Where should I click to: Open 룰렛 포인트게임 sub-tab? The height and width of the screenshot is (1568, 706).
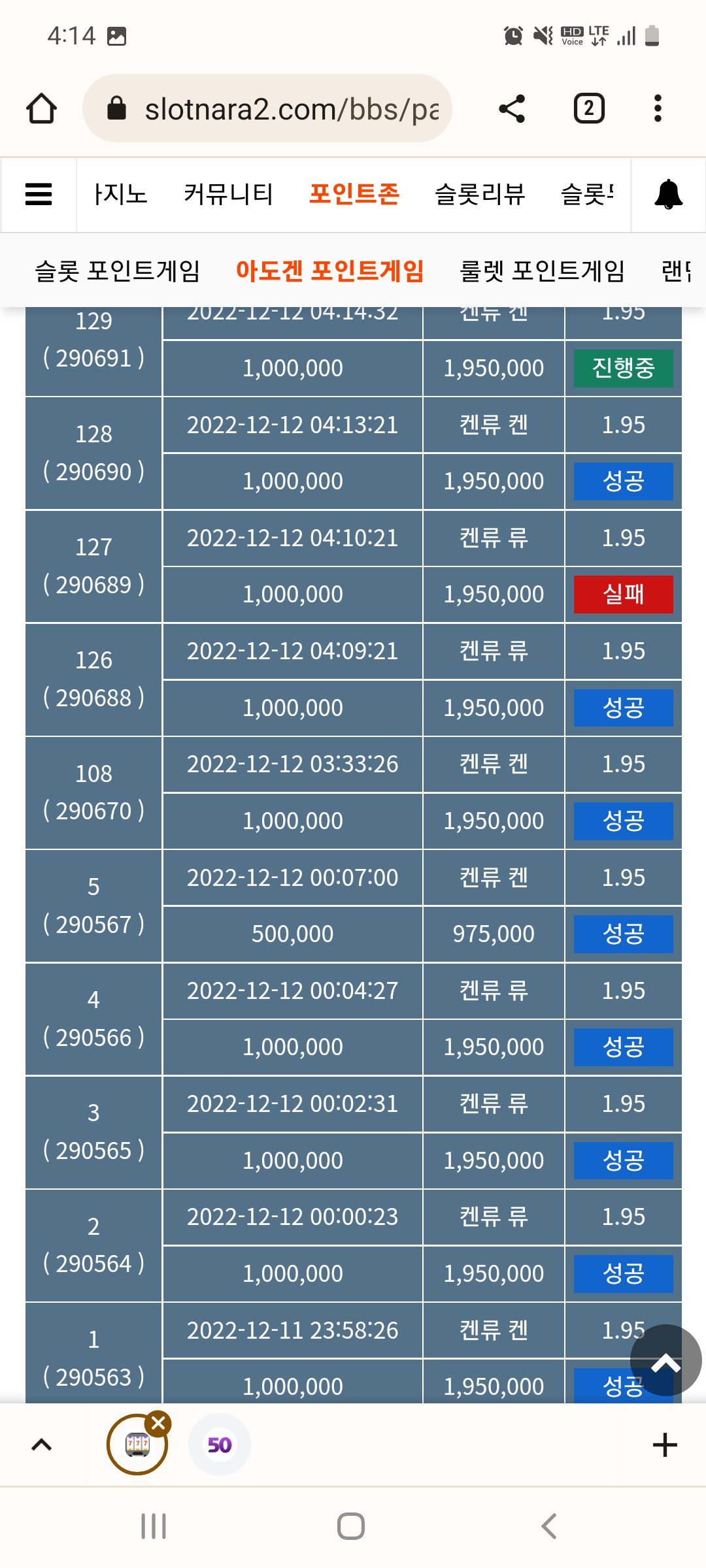point(542,270)
